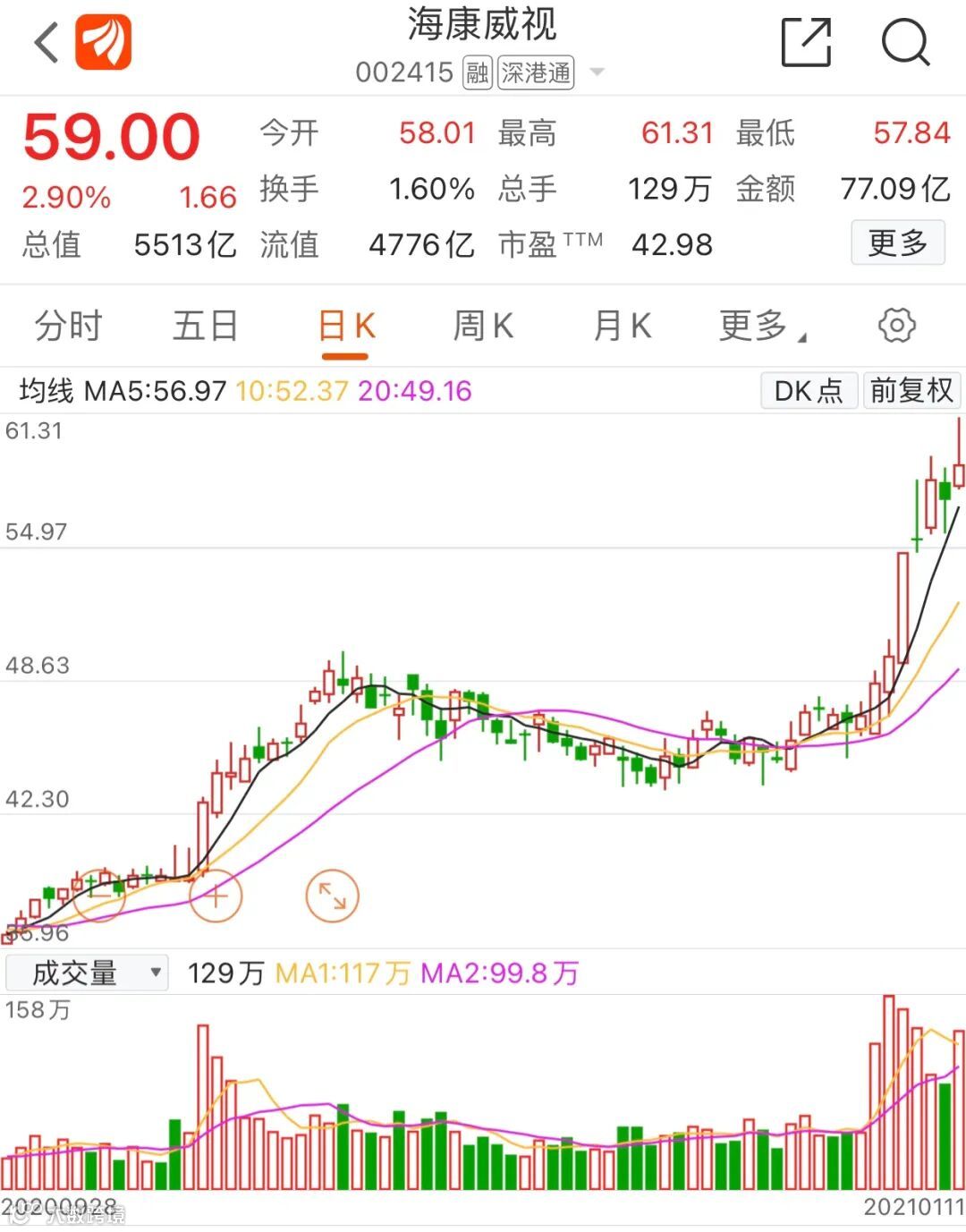This screenshot has height=1232, width=966.
Task: Change the 前复权 adjustment mode
Action: (911, 391)
